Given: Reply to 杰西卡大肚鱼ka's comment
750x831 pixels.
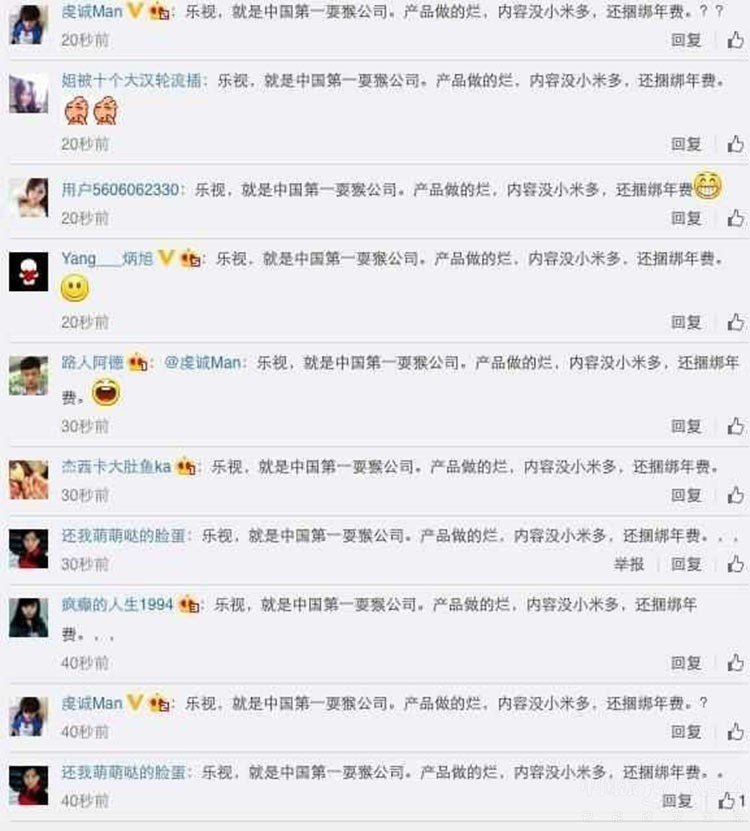Looking at the screenshot, I should click(x=686, y=495).
